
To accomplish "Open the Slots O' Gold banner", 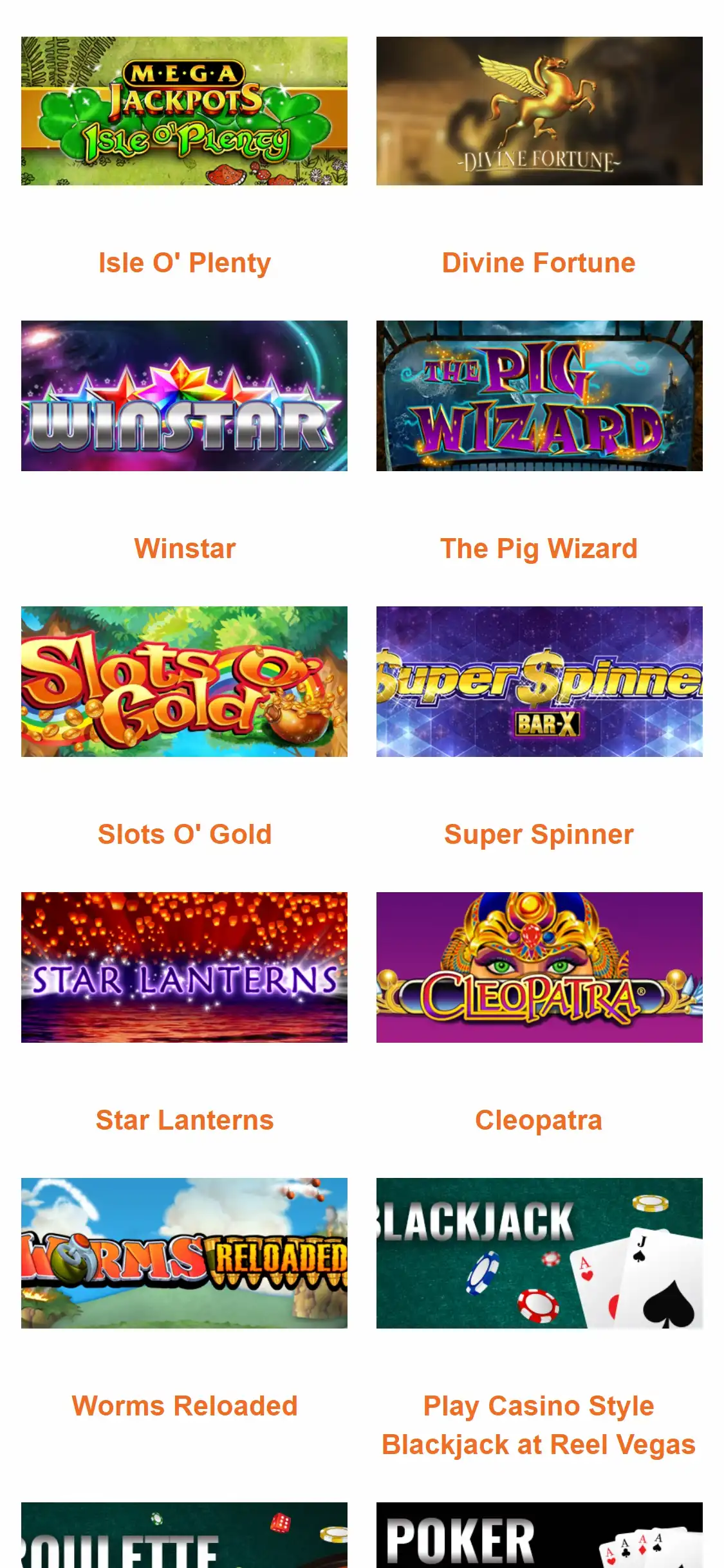I will pyautogui.click(x=184, y=682).
